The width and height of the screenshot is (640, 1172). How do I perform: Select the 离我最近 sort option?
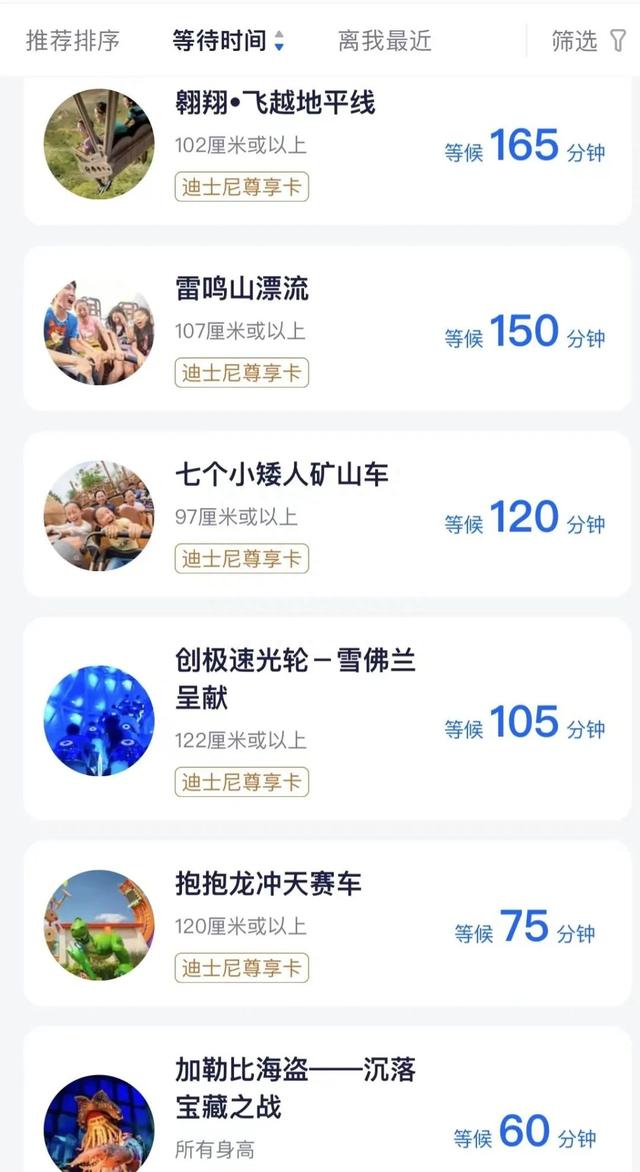385,41
